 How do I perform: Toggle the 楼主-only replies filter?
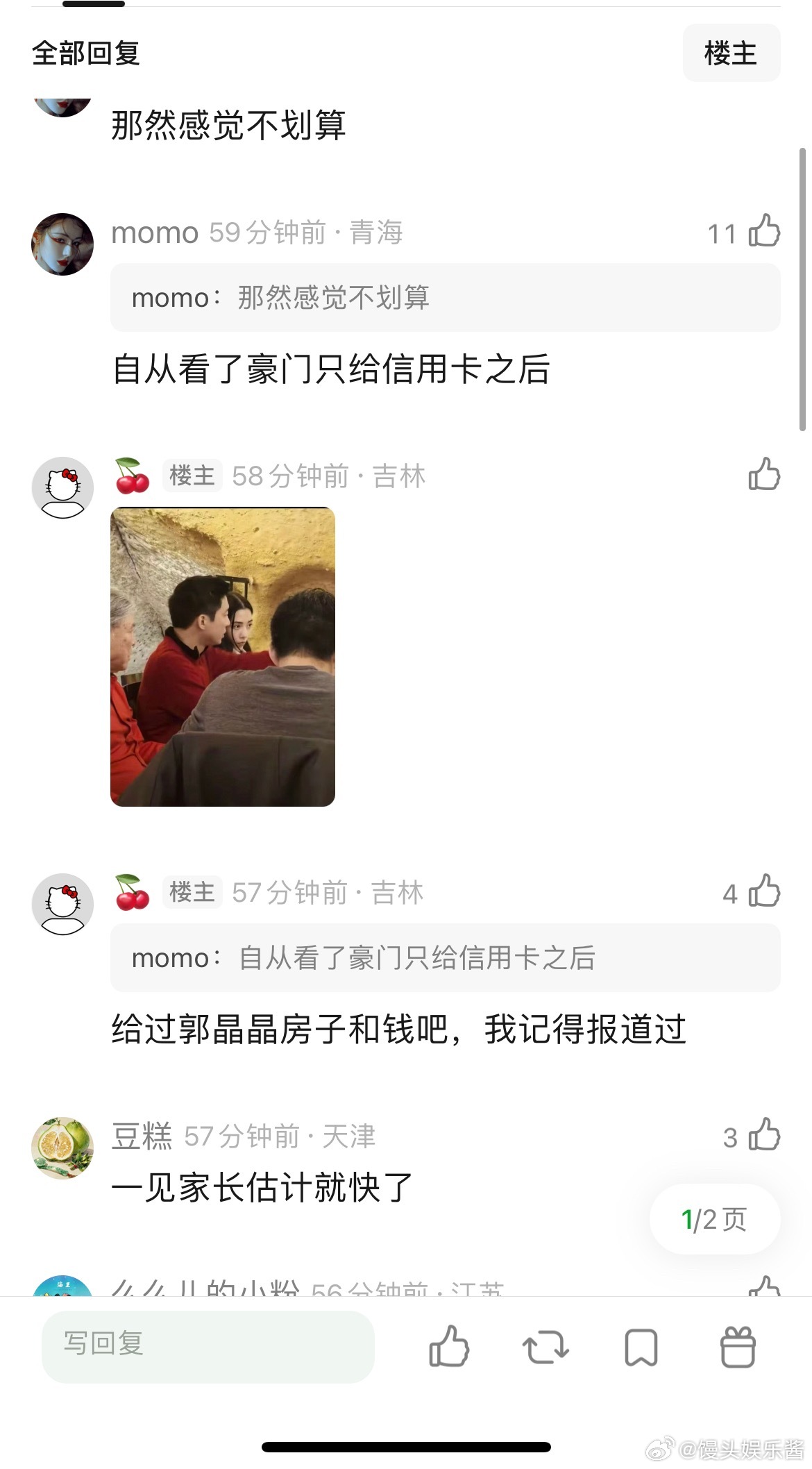[x=731, y=52]
